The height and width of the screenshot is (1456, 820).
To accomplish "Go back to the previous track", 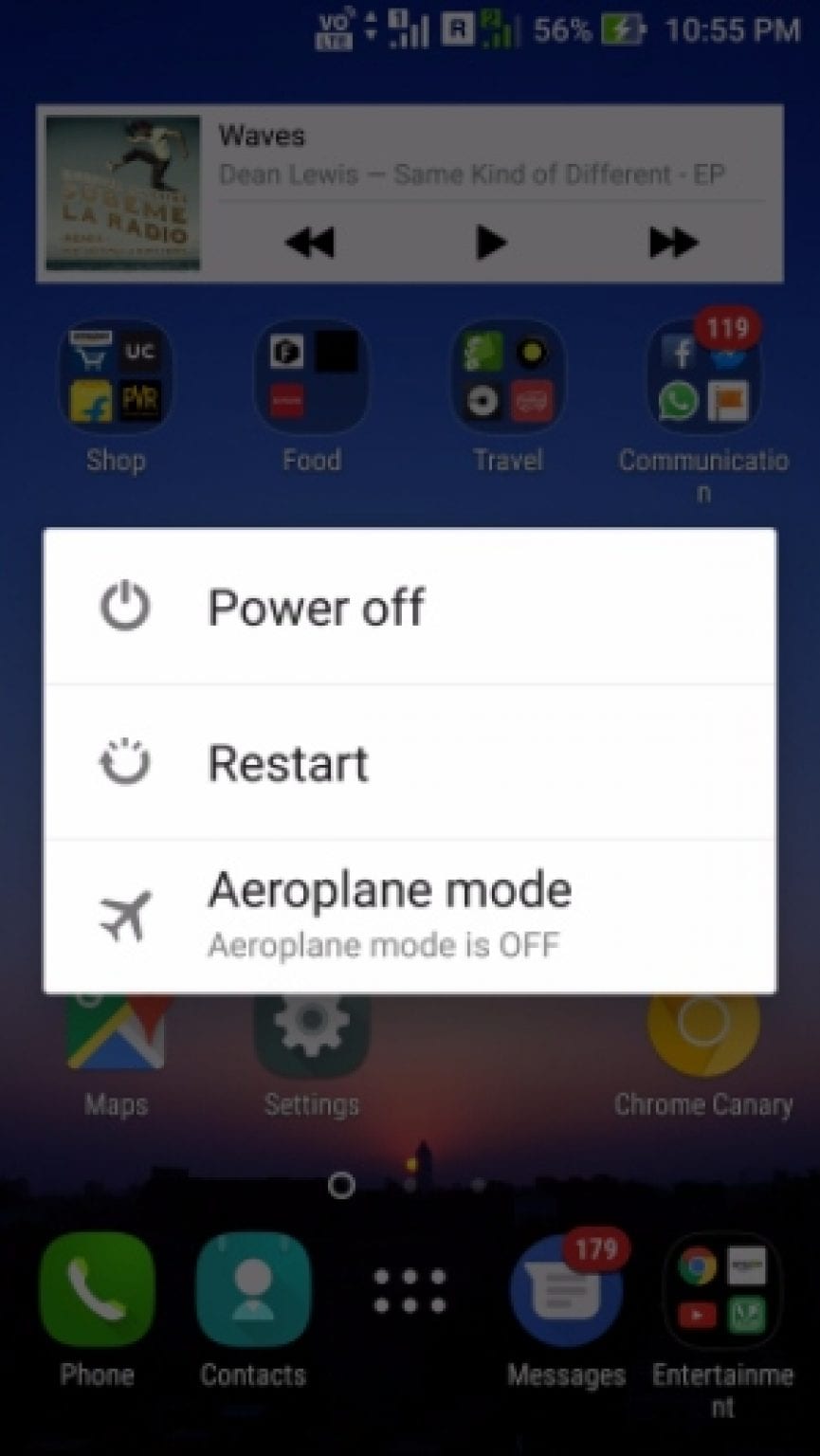I will tap(310, 243).
